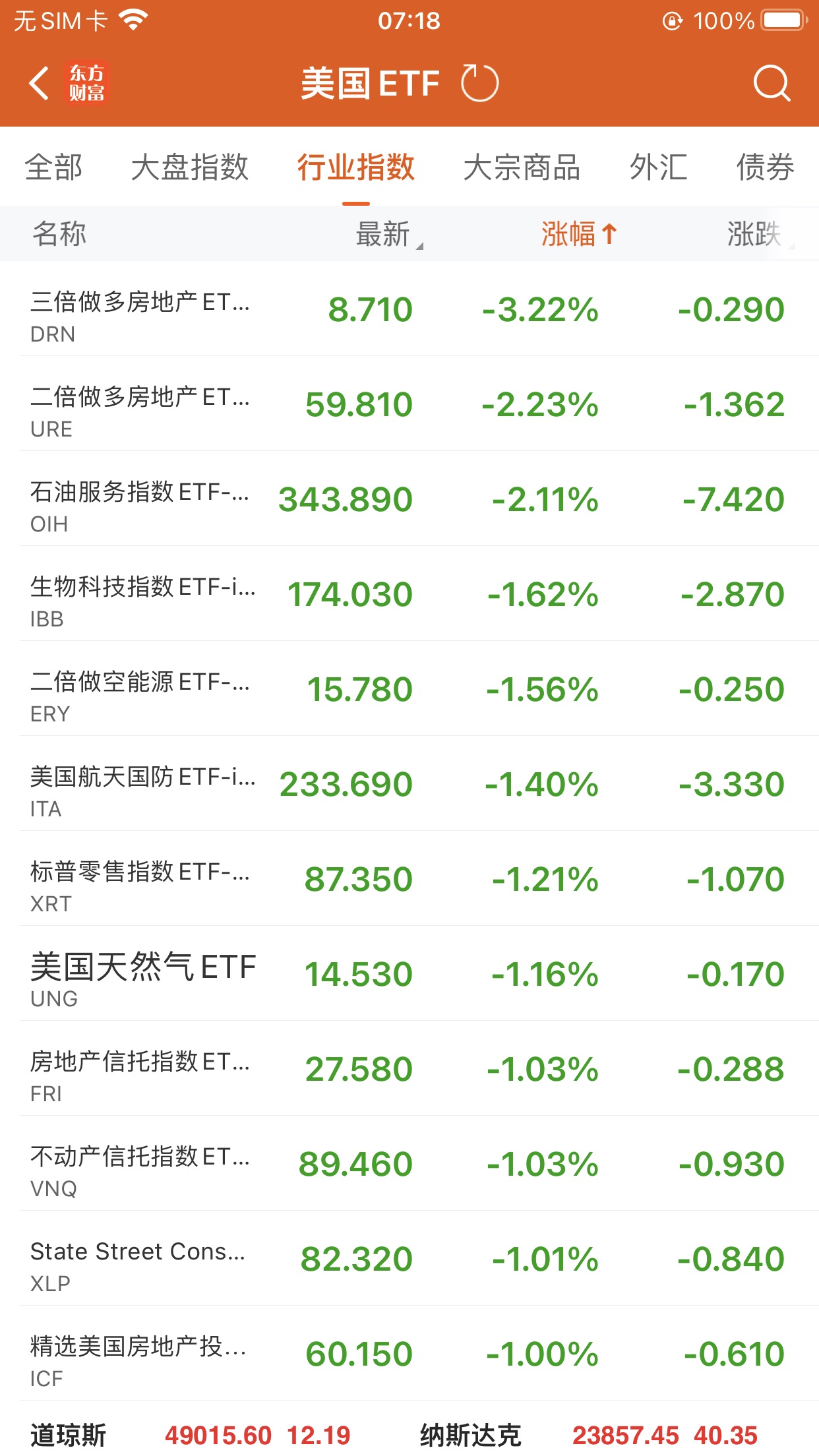Switch to the 大盘指数 tab
Image resolution: width=819 pixels, height=1456 pixels.
pyautogui.click(x=190, y=167)
